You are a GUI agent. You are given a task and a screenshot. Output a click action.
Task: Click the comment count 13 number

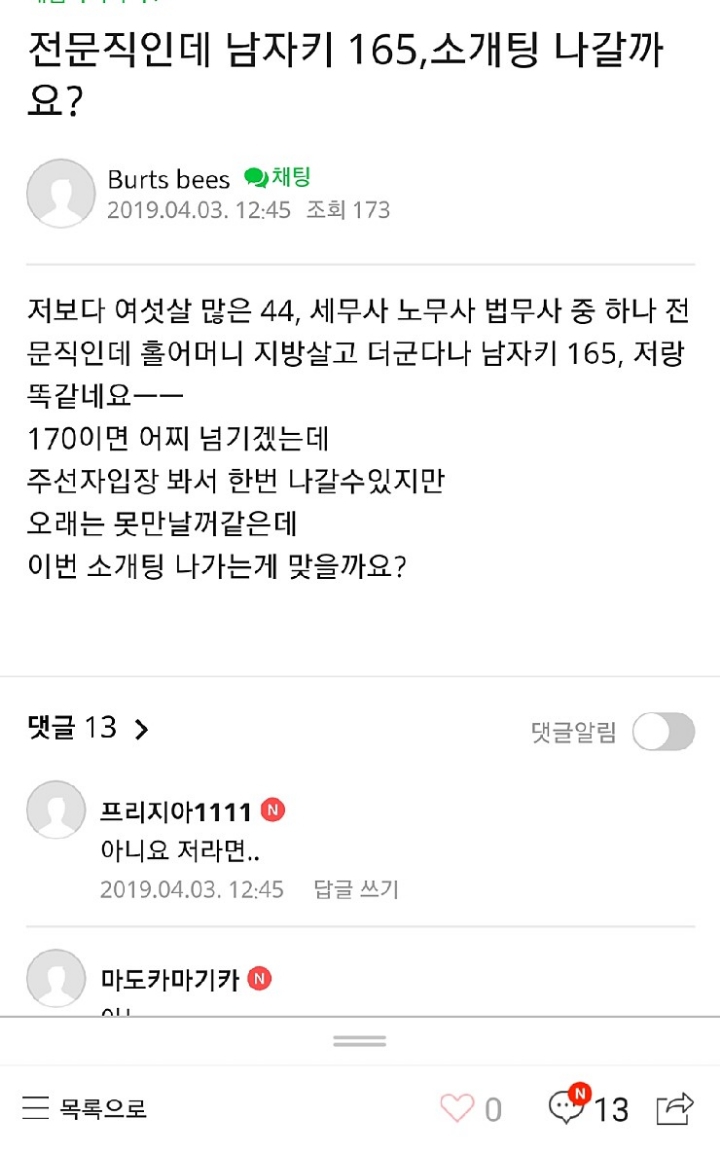(612, 1110)
